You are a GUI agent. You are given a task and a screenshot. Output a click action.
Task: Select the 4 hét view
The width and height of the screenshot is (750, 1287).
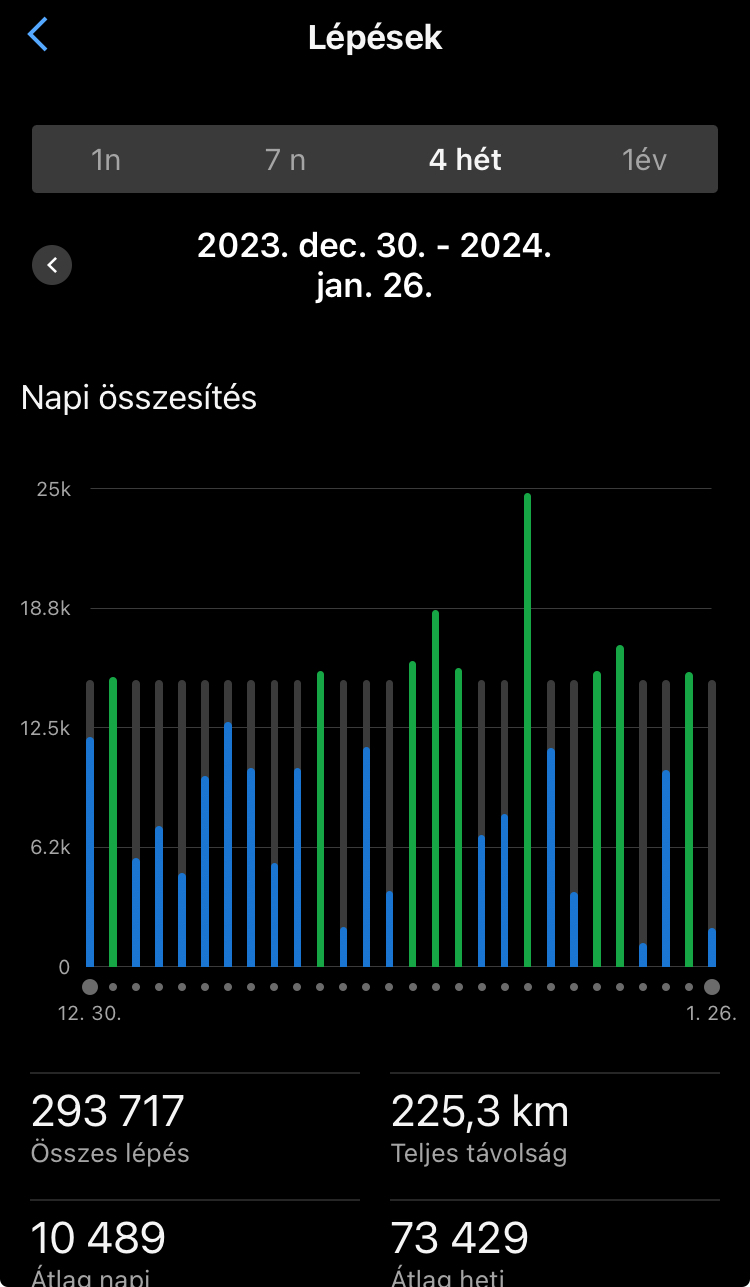tap(465, 160)
